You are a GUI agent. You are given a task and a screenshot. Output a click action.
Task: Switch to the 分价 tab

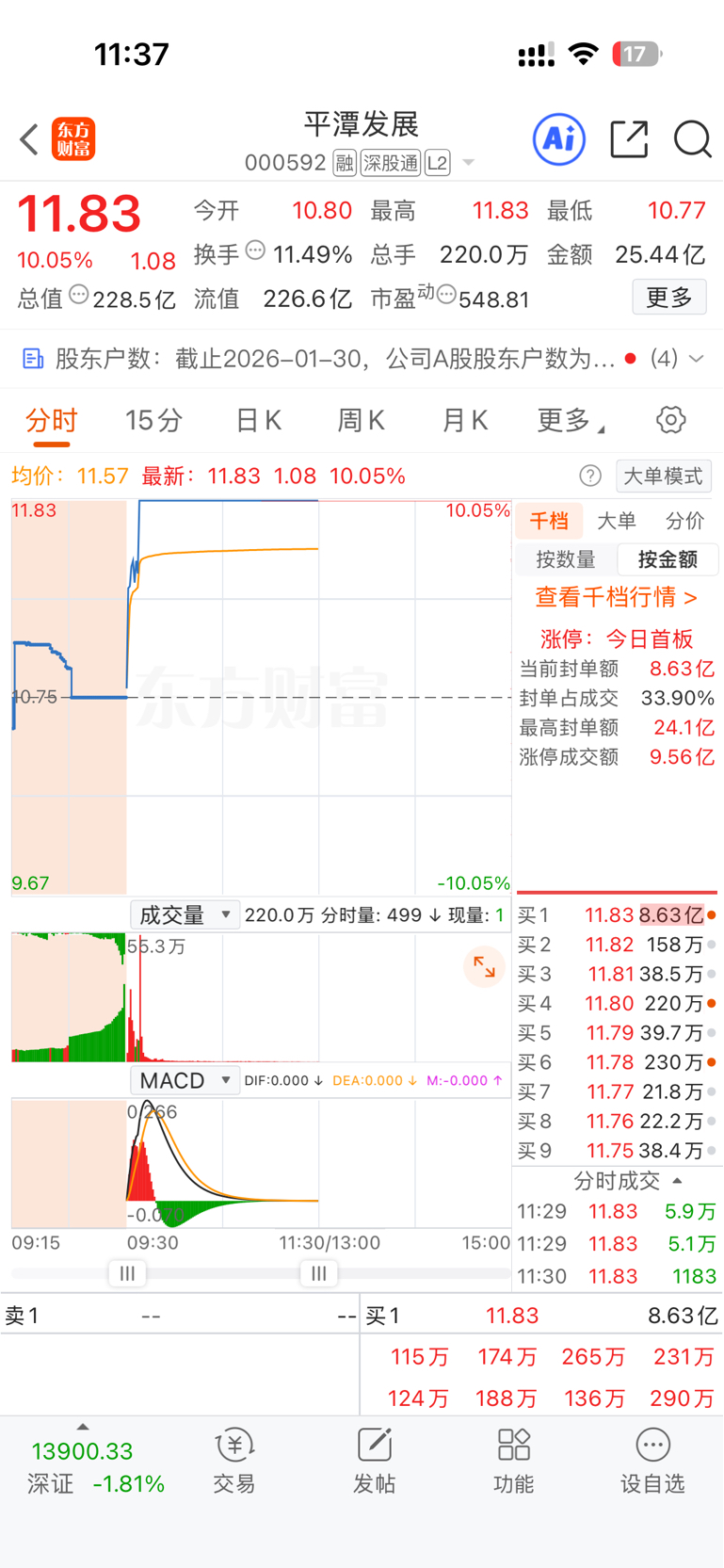pos(684,521)
